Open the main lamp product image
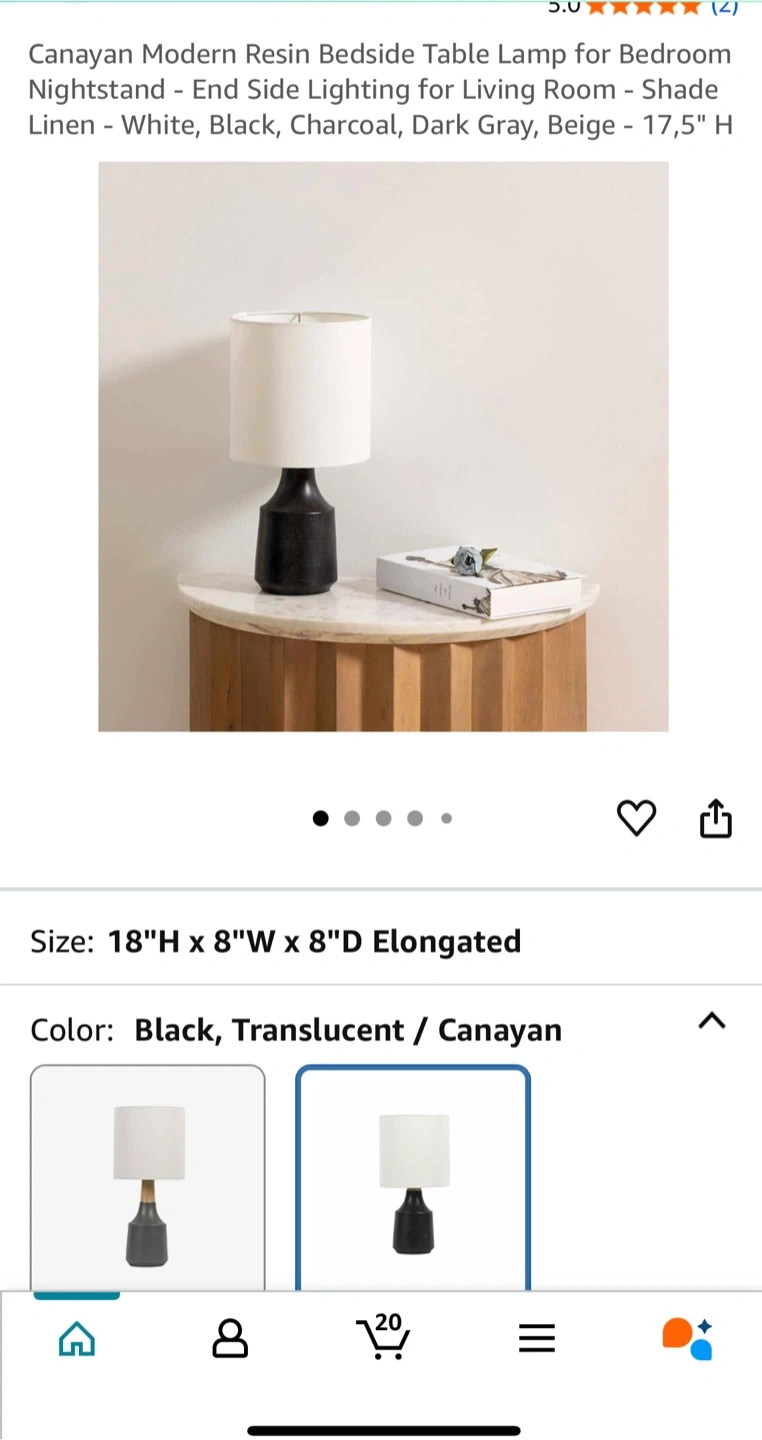762x1440 pixels. click(383, 446)
